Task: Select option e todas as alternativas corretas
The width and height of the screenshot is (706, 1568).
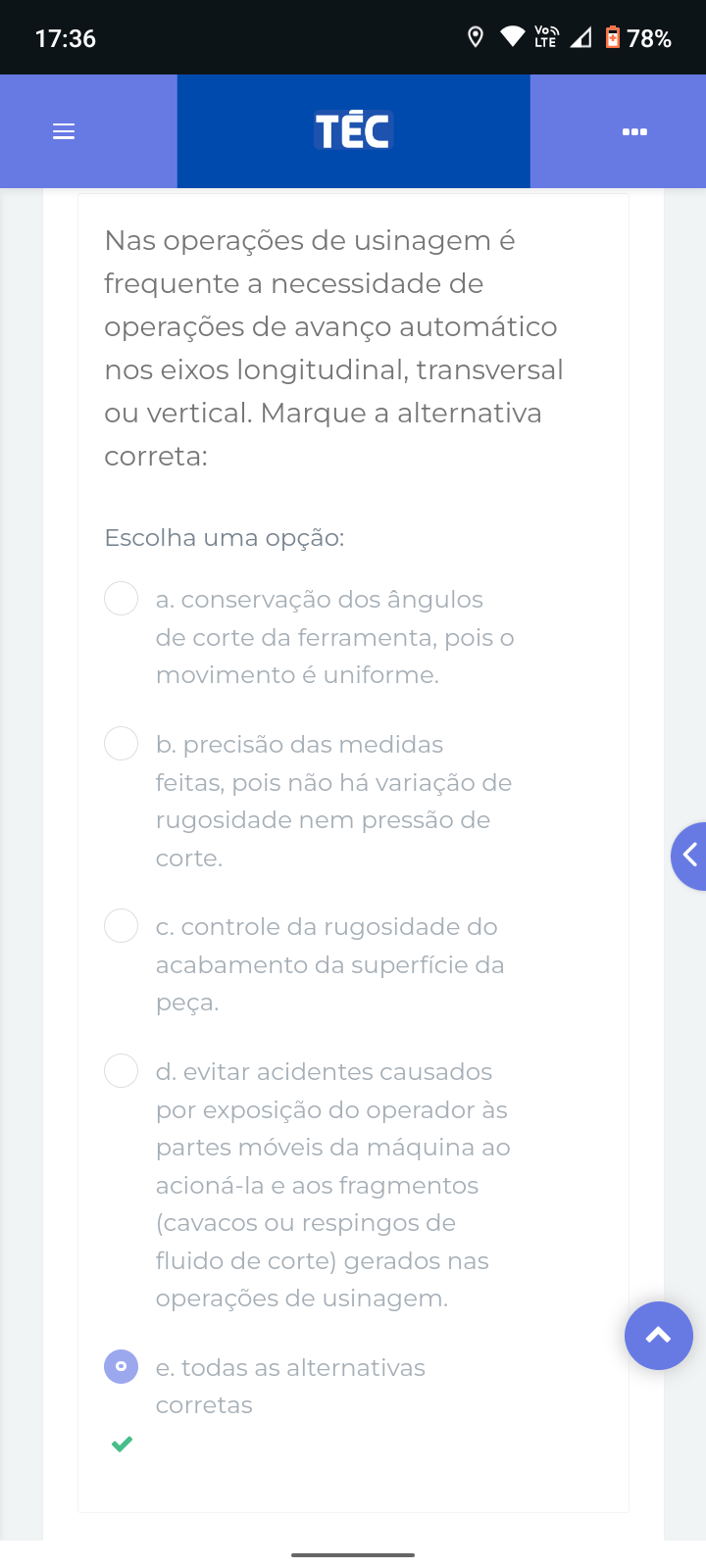Action: point(121,1366)
